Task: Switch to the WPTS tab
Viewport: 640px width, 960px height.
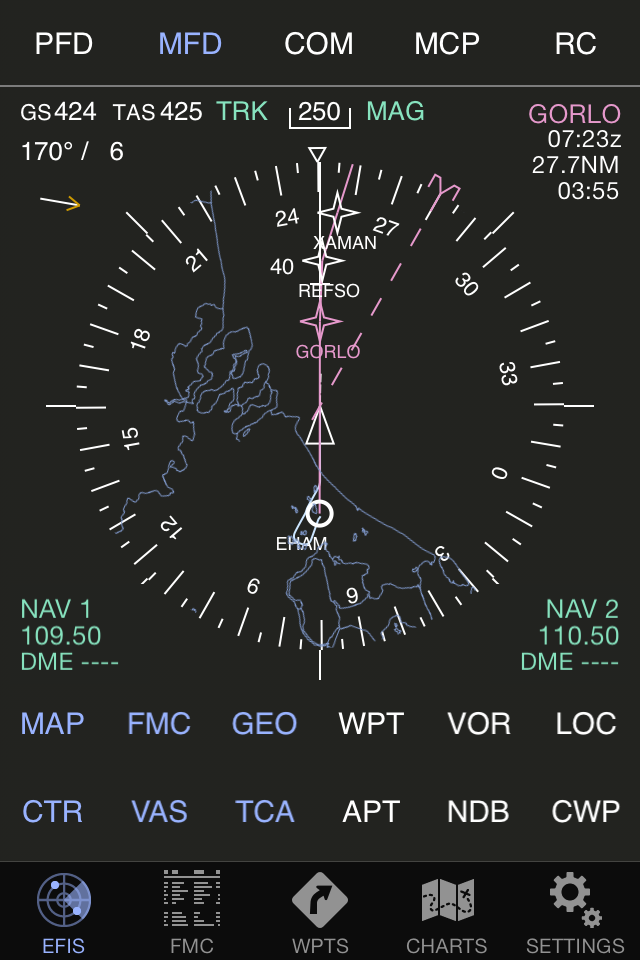Action: pos(320,912)
